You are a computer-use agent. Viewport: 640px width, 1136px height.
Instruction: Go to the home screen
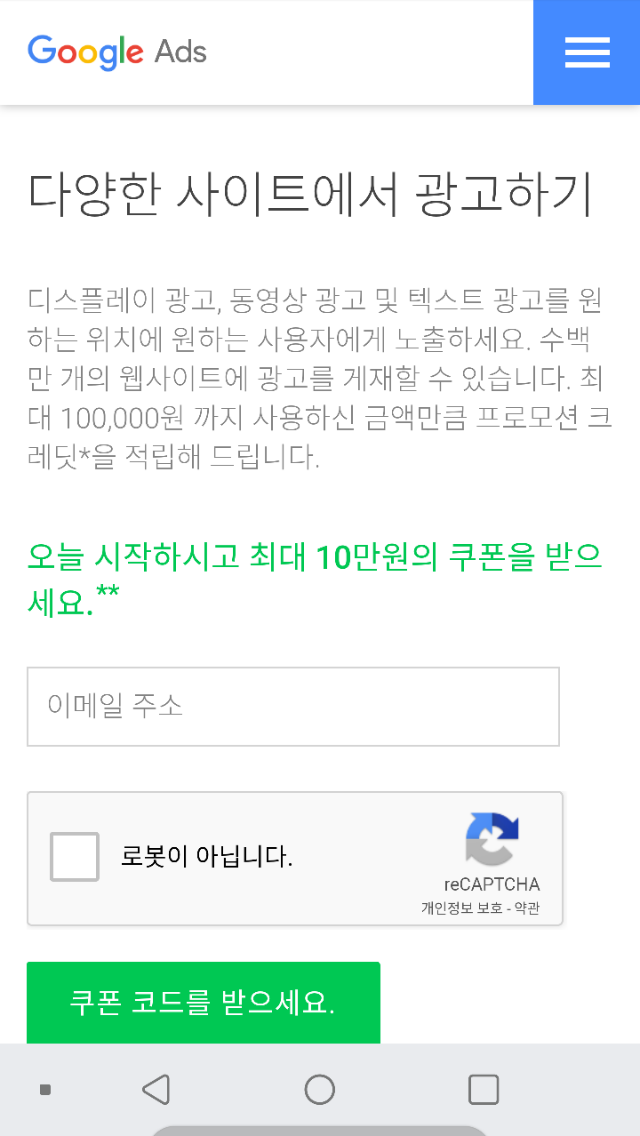(x=320, y=1089)
